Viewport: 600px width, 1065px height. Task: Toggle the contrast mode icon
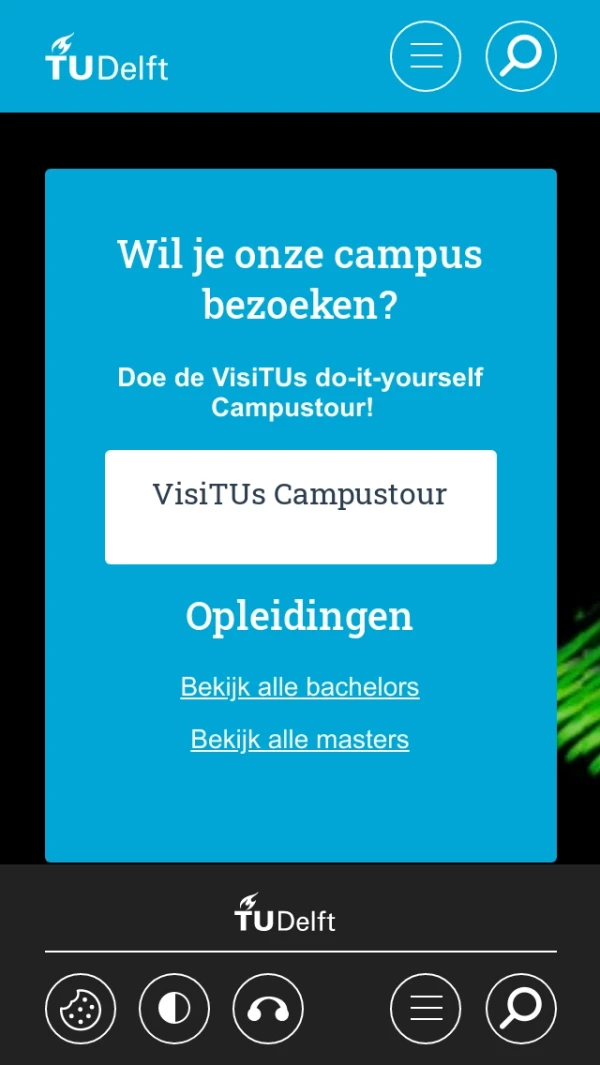click(x=174, y=1009)
